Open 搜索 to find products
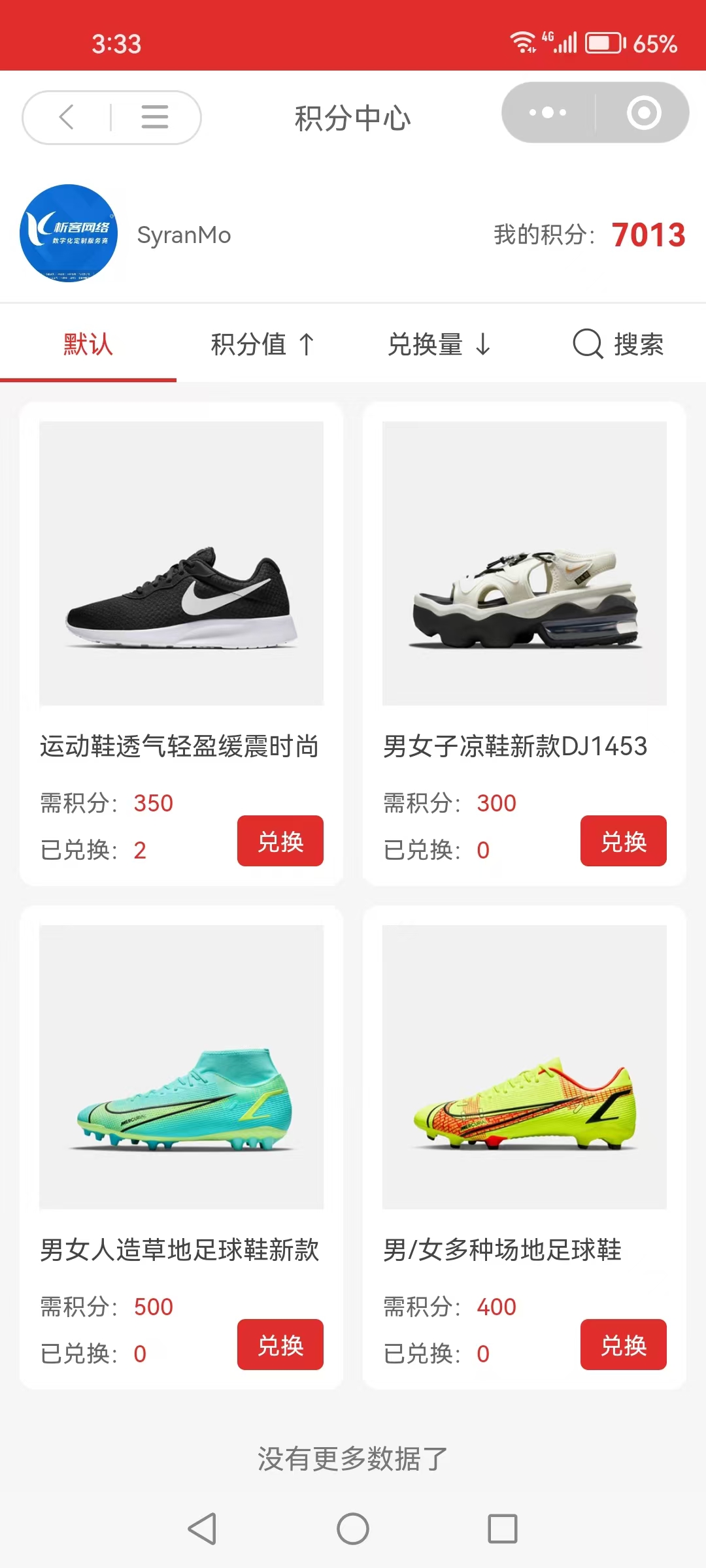The image size is (706, 1568). (618, 344)
